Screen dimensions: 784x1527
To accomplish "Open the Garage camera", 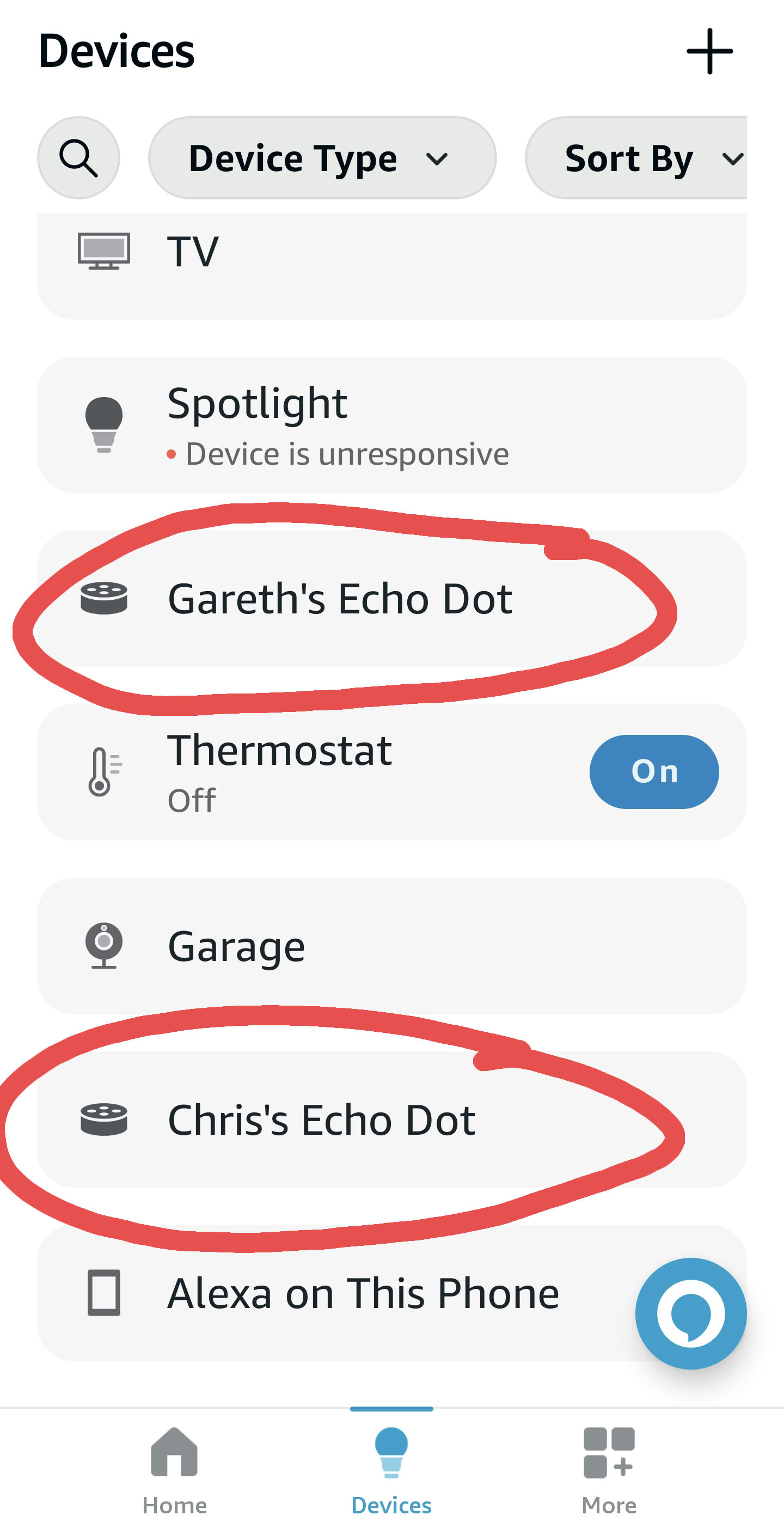I will tap(391, 946).
